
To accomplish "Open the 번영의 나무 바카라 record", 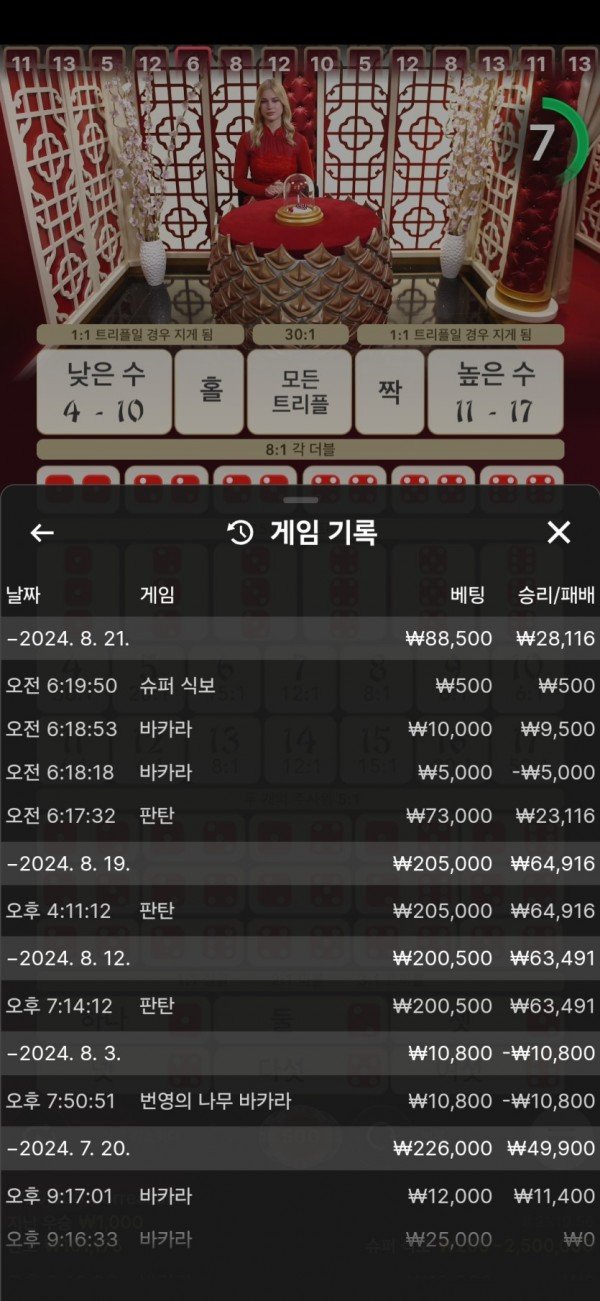I will click(x=299, y=1101).
